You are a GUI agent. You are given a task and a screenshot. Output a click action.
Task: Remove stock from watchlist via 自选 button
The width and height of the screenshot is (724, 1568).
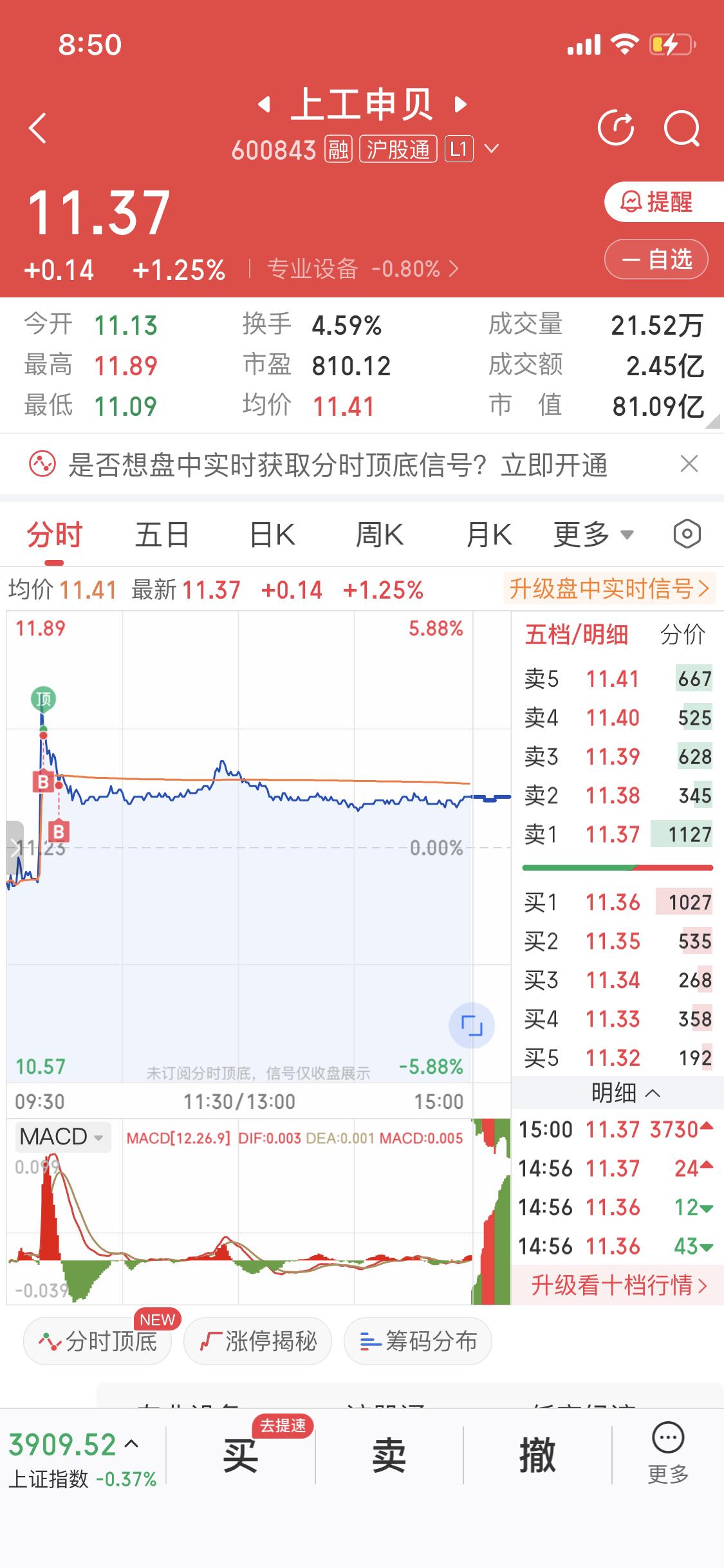tap(655, 259)
